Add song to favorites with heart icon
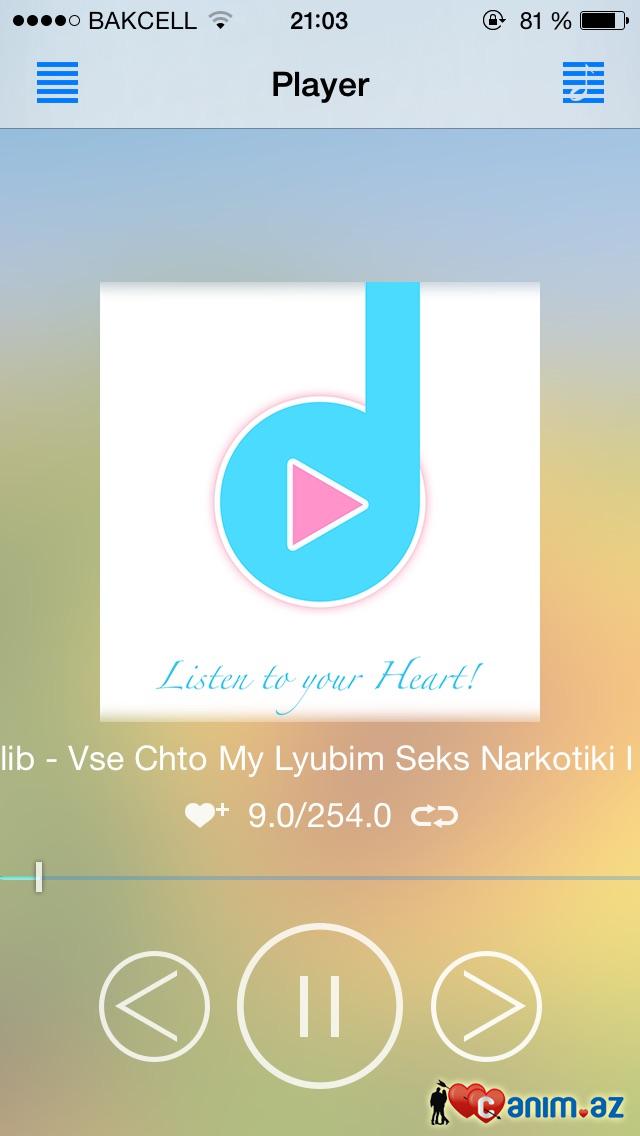640x1136 pixels. (207, 816)
